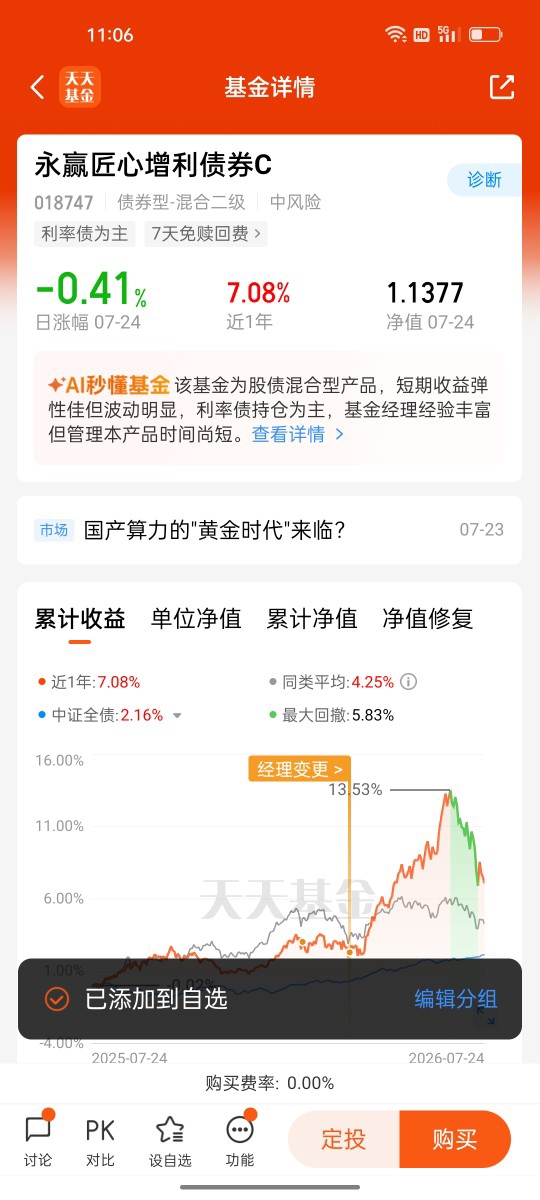Open the 7天免赎回费 chip

[x=206, y=234]
